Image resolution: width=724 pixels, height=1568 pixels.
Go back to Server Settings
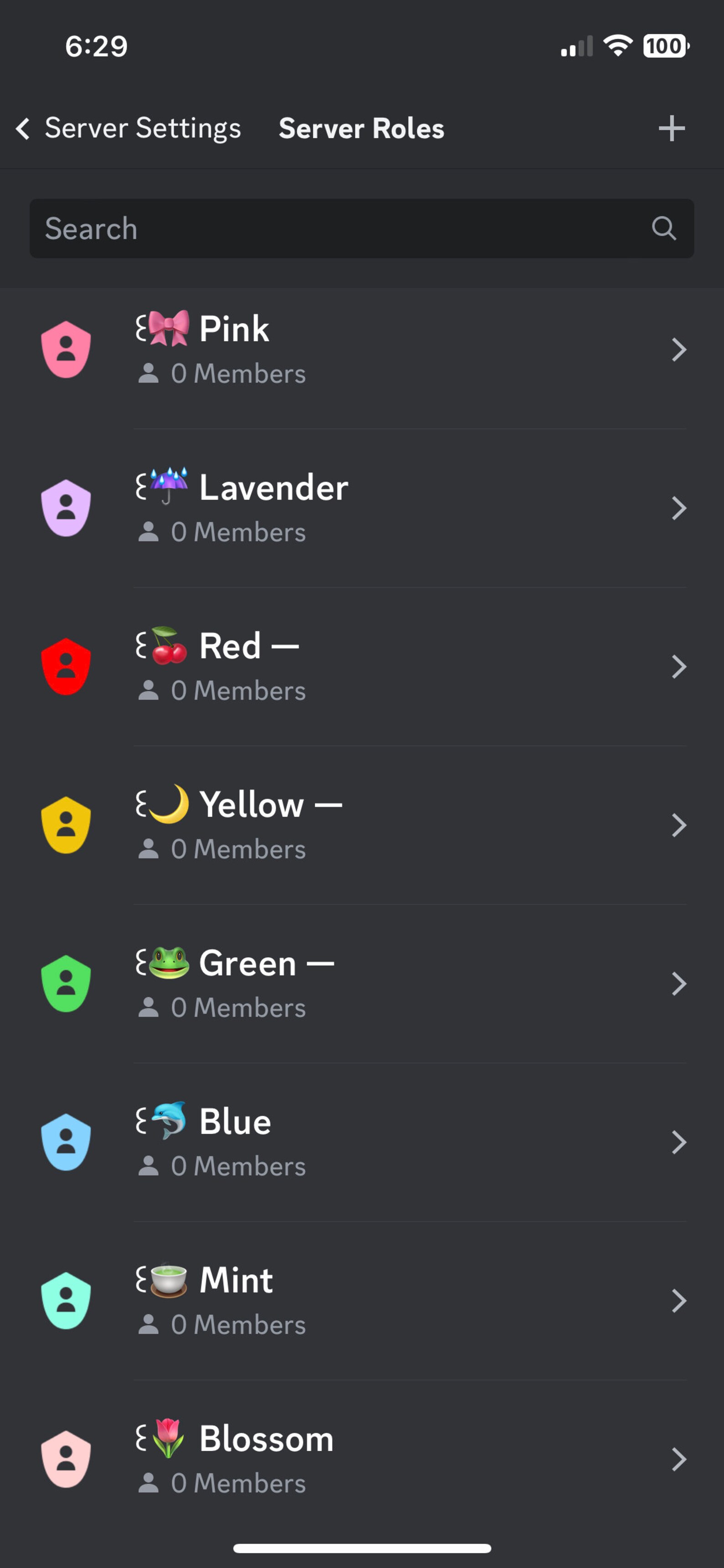pyautogui.click(x=129, y=129)
